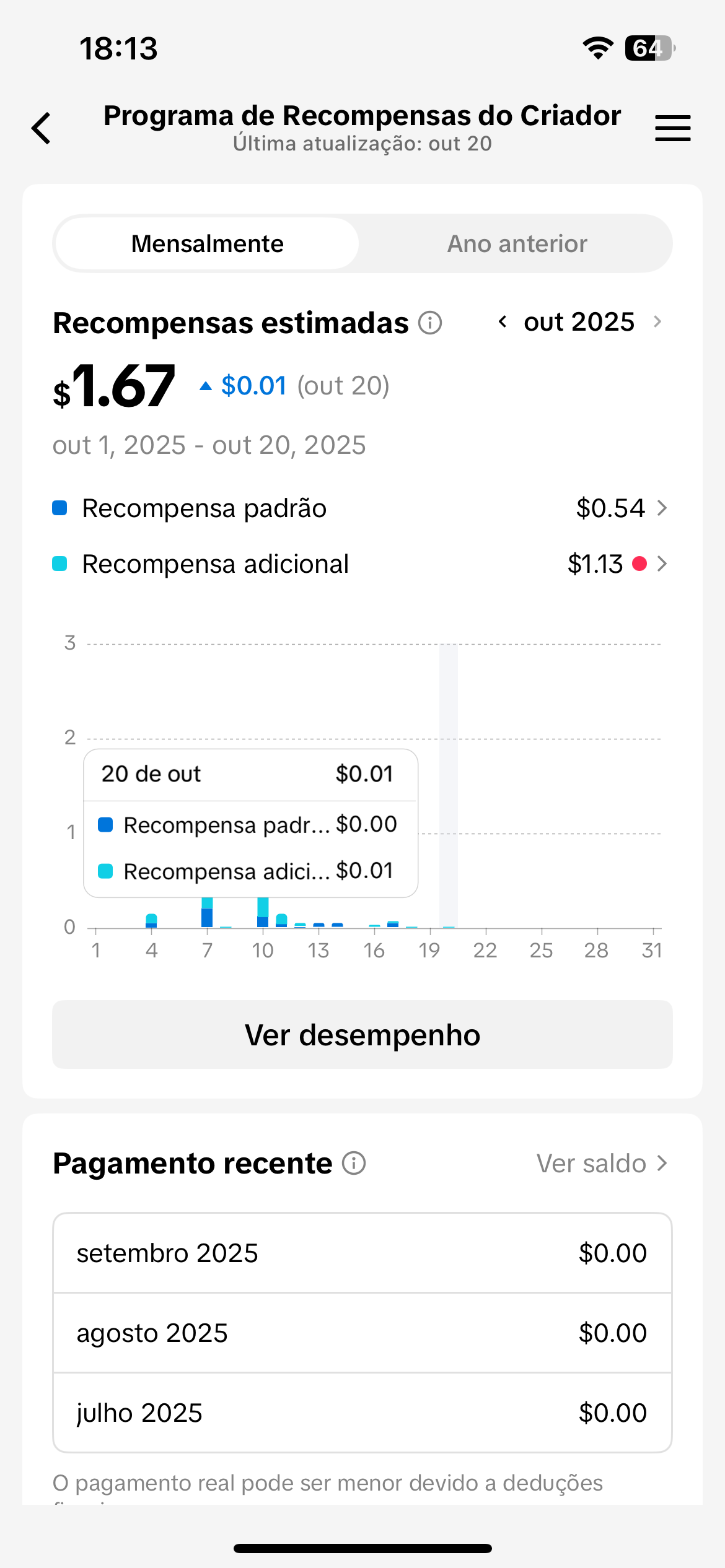Screen dimensions: 725x1568
Task: Show info about Pagamento recente
Action: click(354, 1164)
